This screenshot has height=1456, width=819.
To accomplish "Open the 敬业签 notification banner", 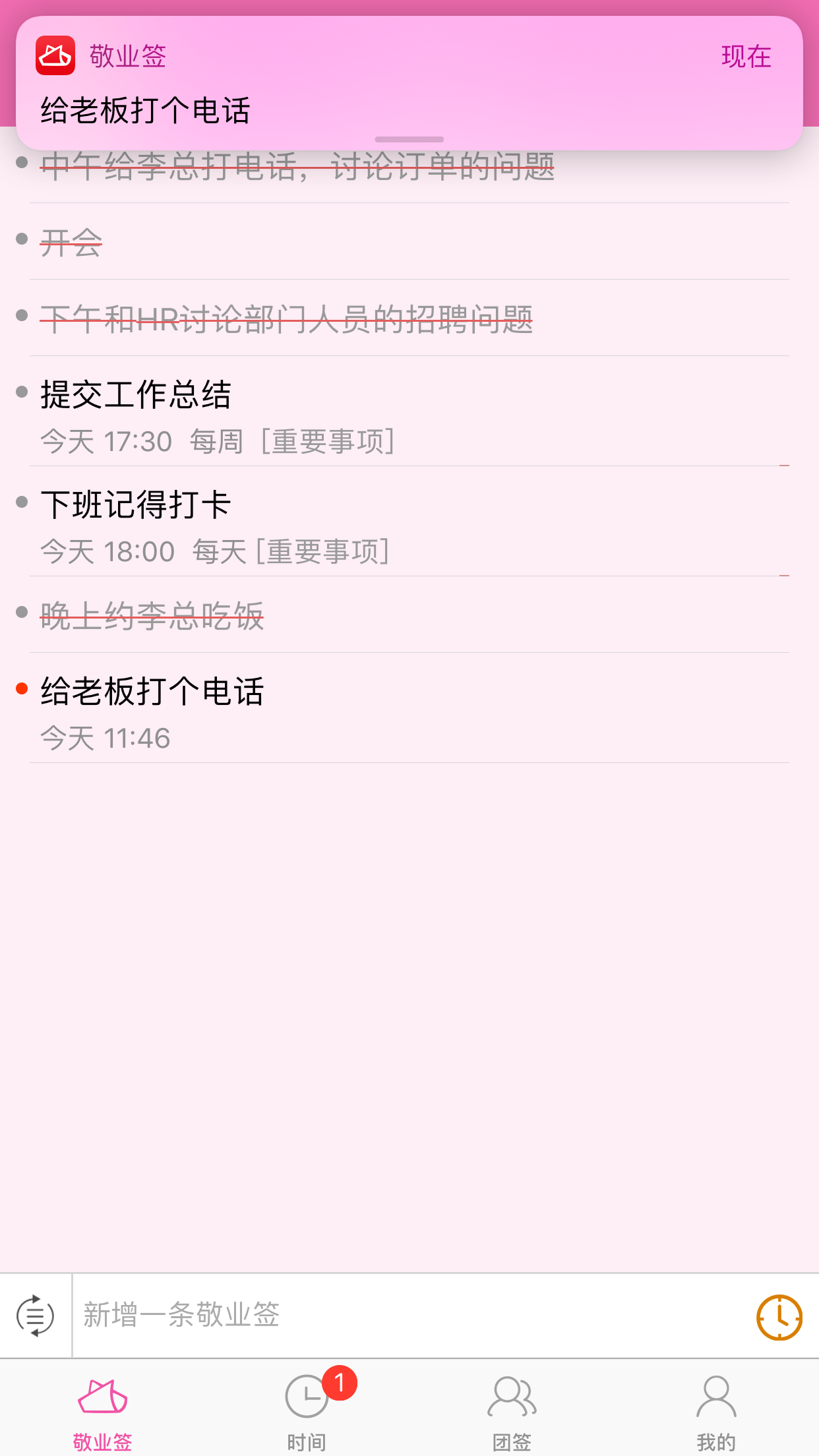I will pyautogui.click(x=409, y=83).
